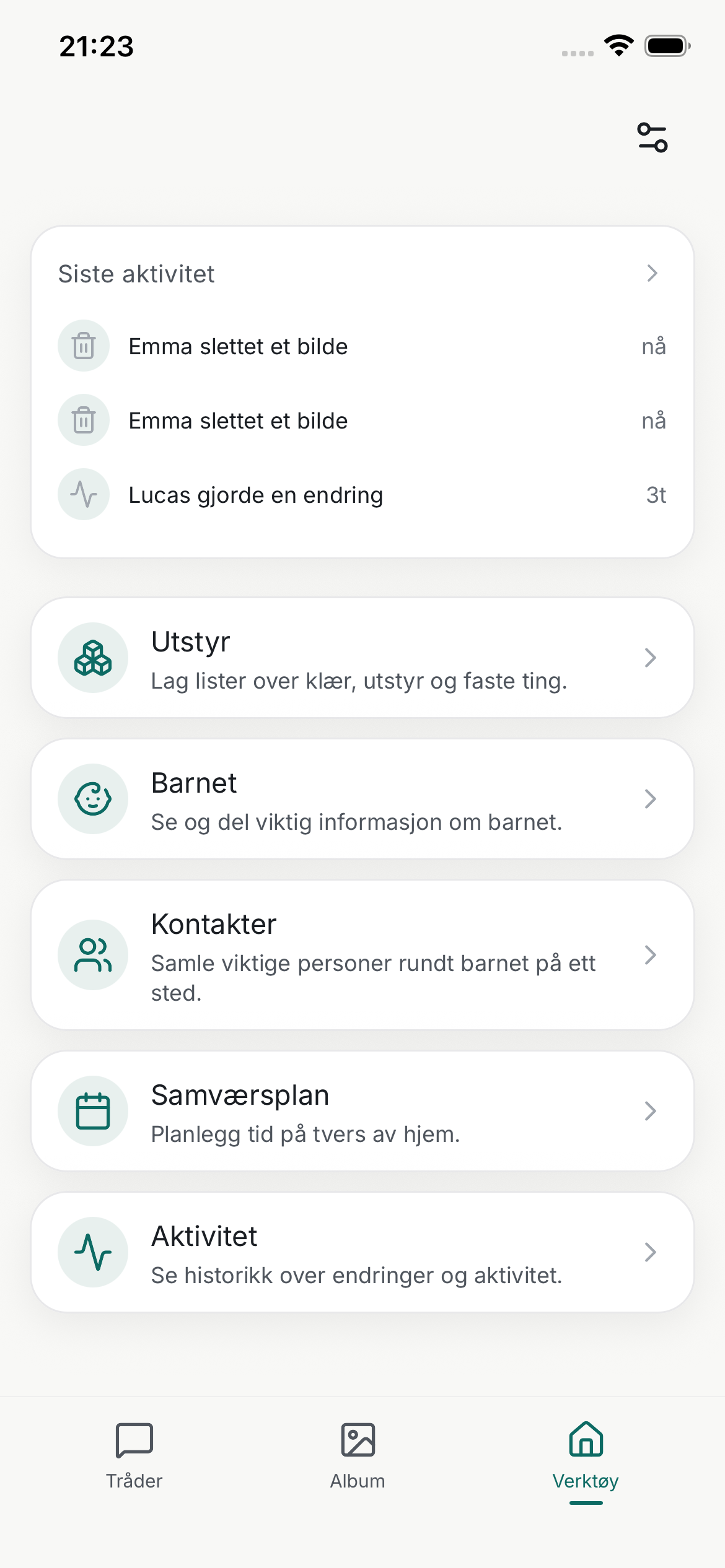This screenshot has width=725, height=1568.
Task: Open Kontakter via its chevron arrow
Action: pos(650,954)
